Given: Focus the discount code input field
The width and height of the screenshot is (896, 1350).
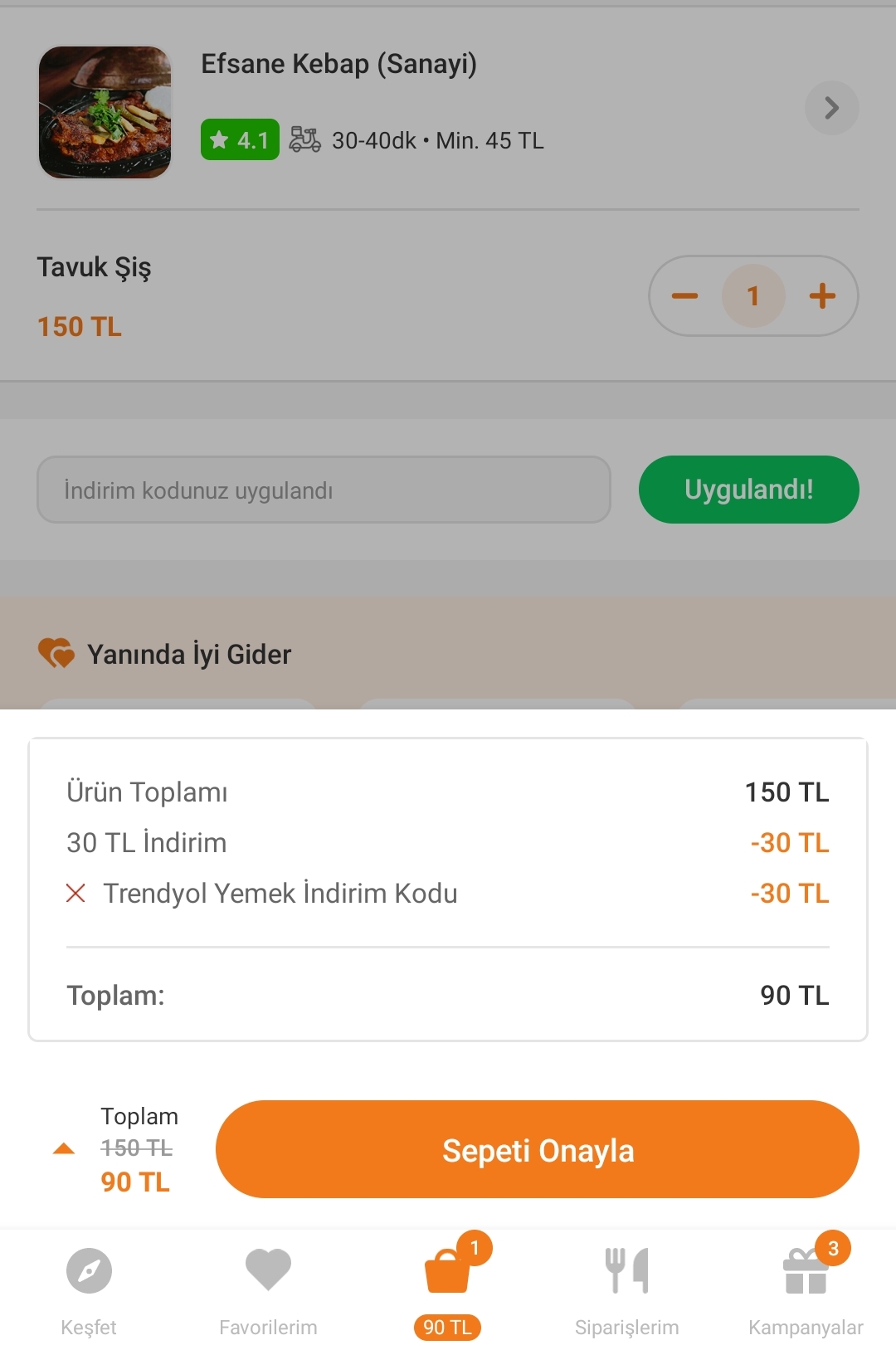Looking at the screenshot, I should [324, 490].
